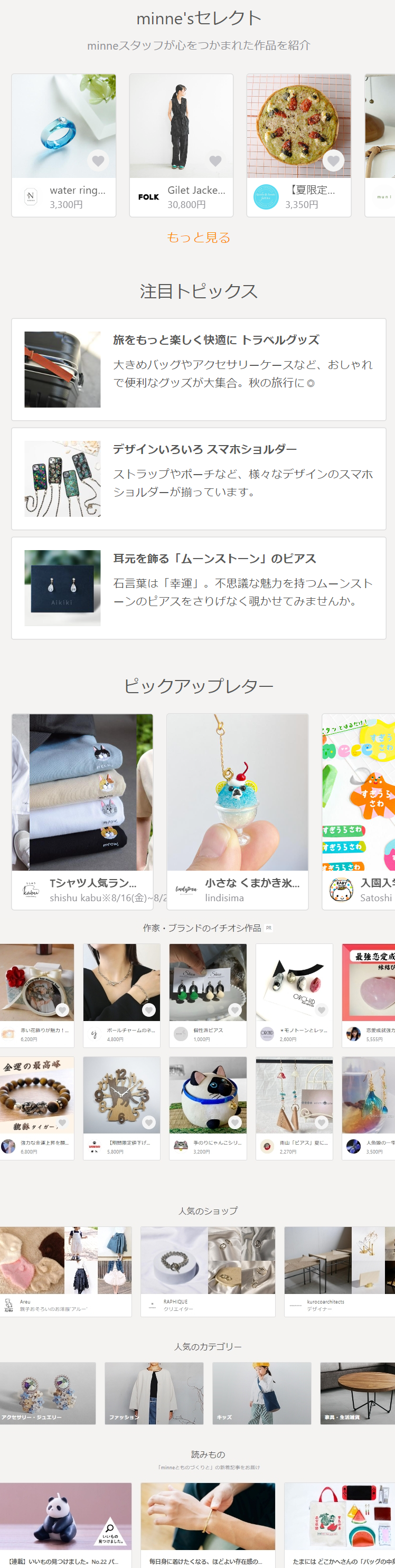The image size is (395, 1568).
Task: Like the wooden cat clock 5,800円
Action: [148, 1122]
